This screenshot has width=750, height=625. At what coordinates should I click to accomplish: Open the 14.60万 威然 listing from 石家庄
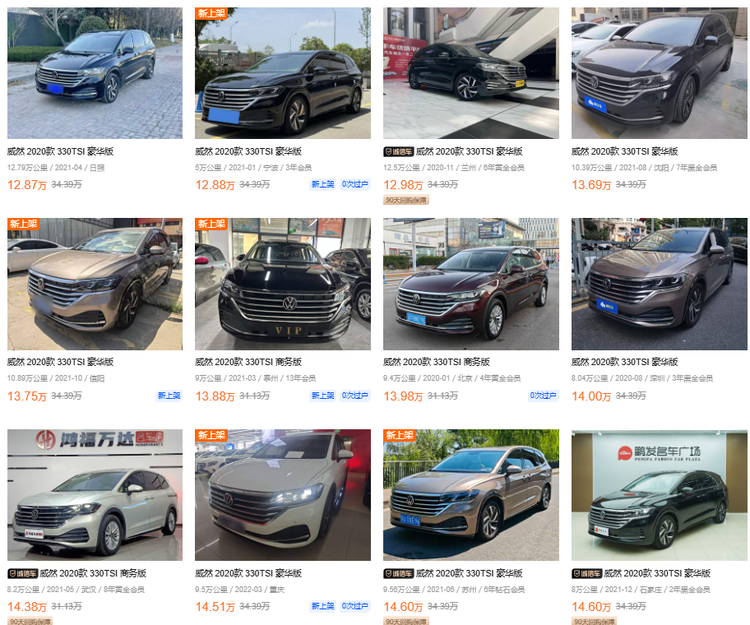(x=659, y=495)
